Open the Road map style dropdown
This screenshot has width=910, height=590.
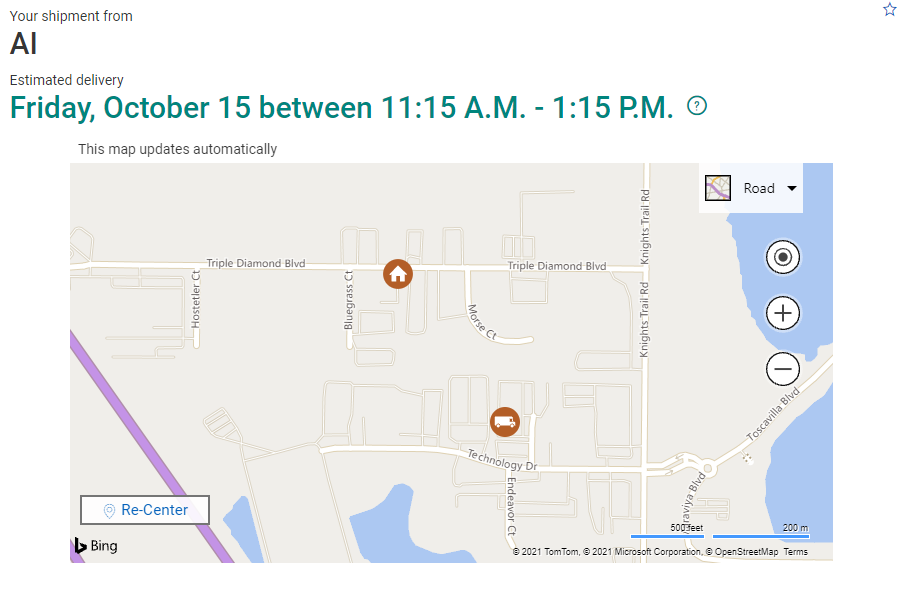pos(752,188)
